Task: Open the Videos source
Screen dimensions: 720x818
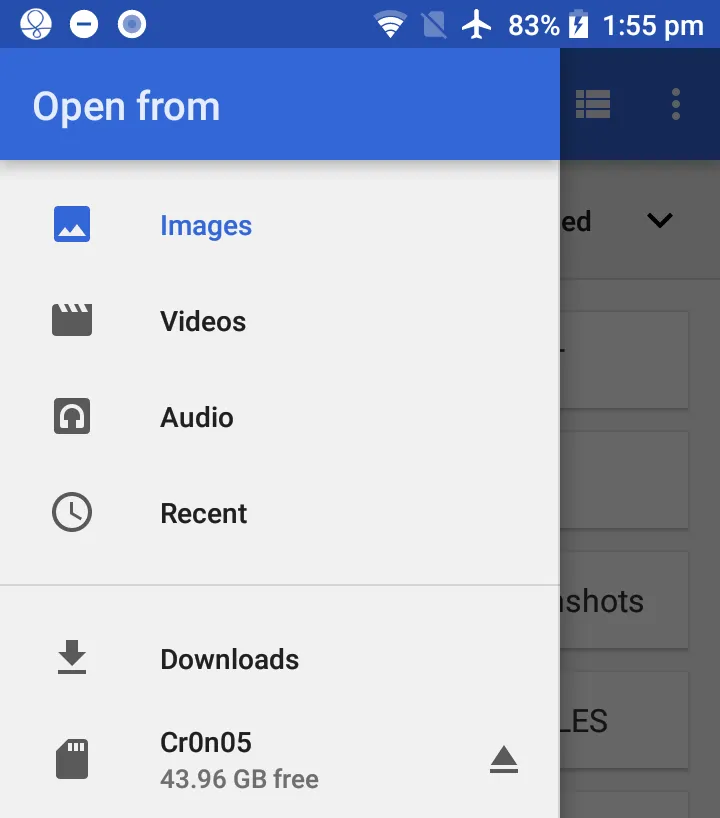Action: pyautogui.click(x=203, y=322)
